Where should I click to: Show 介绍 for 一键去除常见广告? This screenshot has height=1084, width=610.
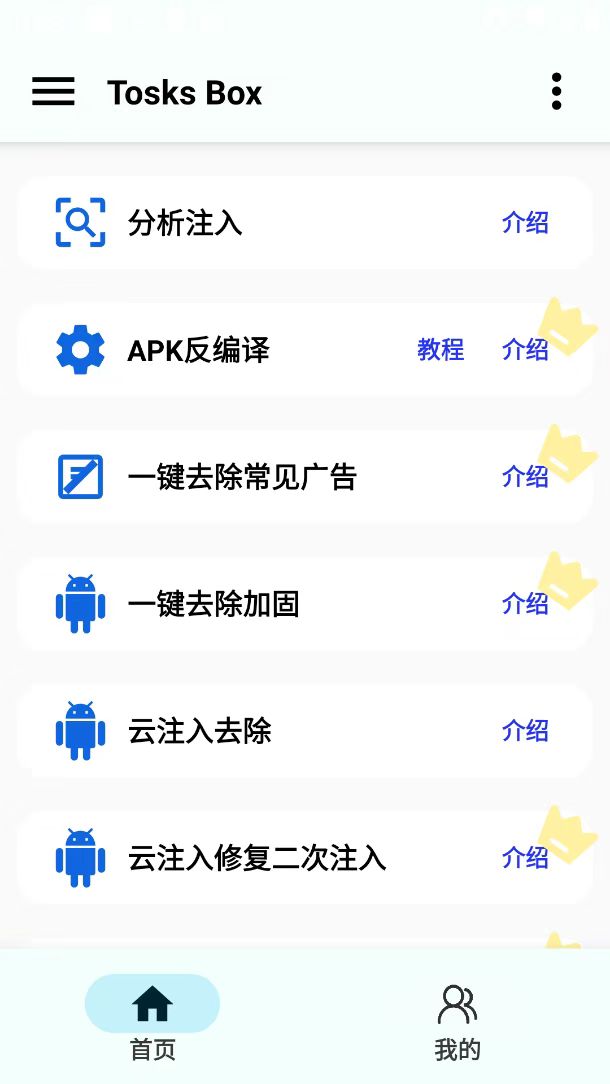pos(525,477)
